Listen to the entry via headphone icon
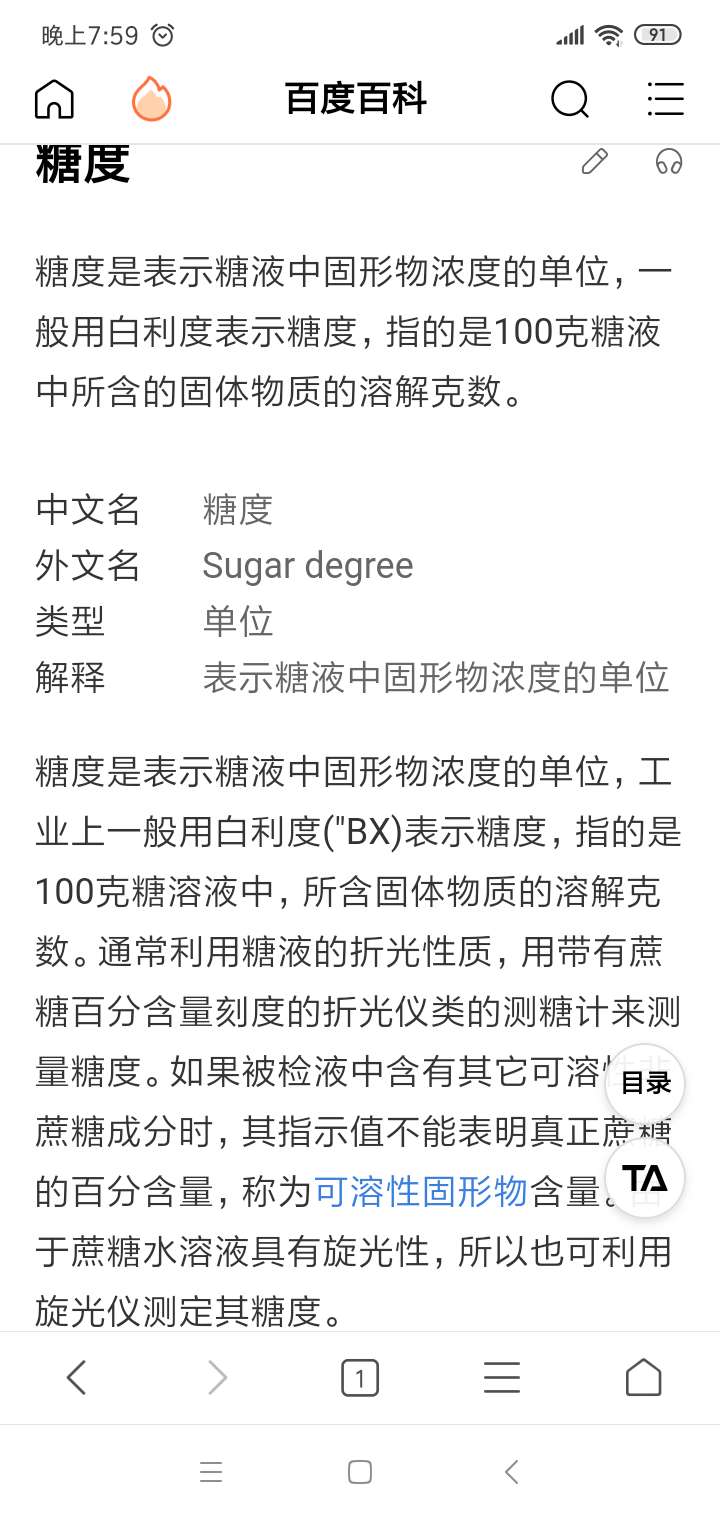Screen dimensions: 720x1520 [x=669, y=161]
